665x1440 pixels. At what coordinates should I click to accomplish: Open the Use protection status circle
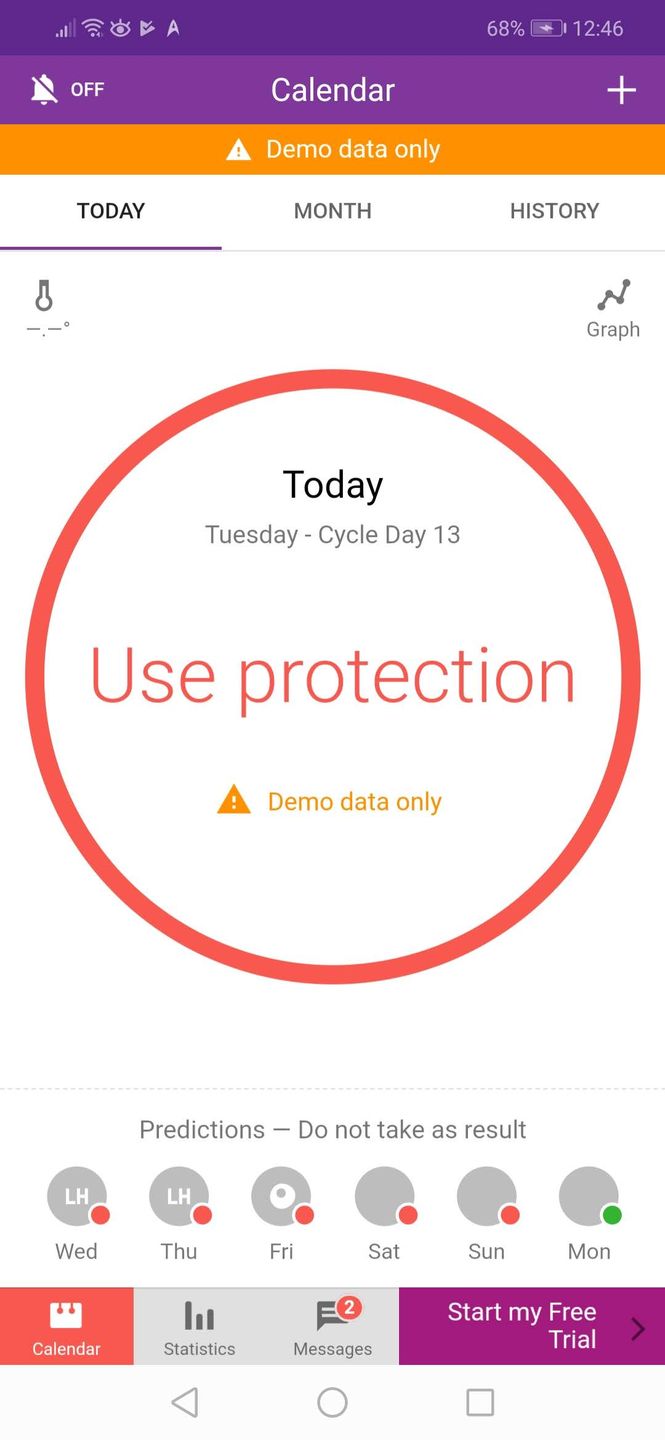coord(332,676)
